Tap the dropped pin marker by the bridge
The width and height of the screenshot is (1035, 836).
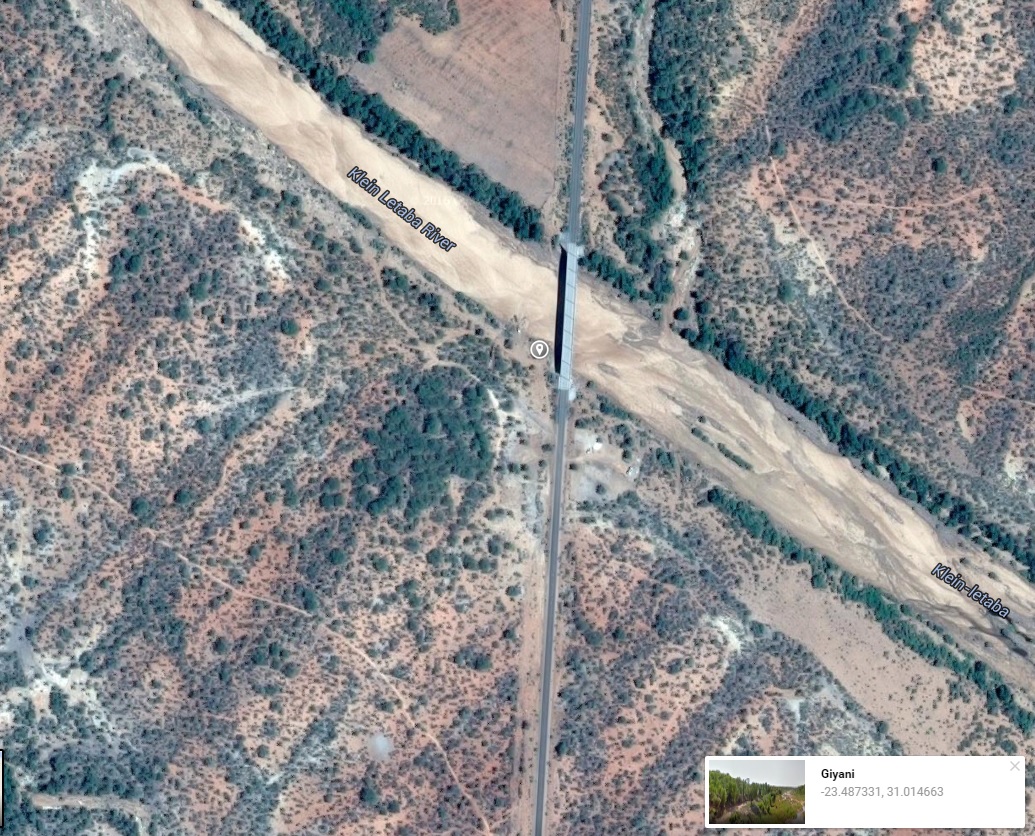[539, 349]
